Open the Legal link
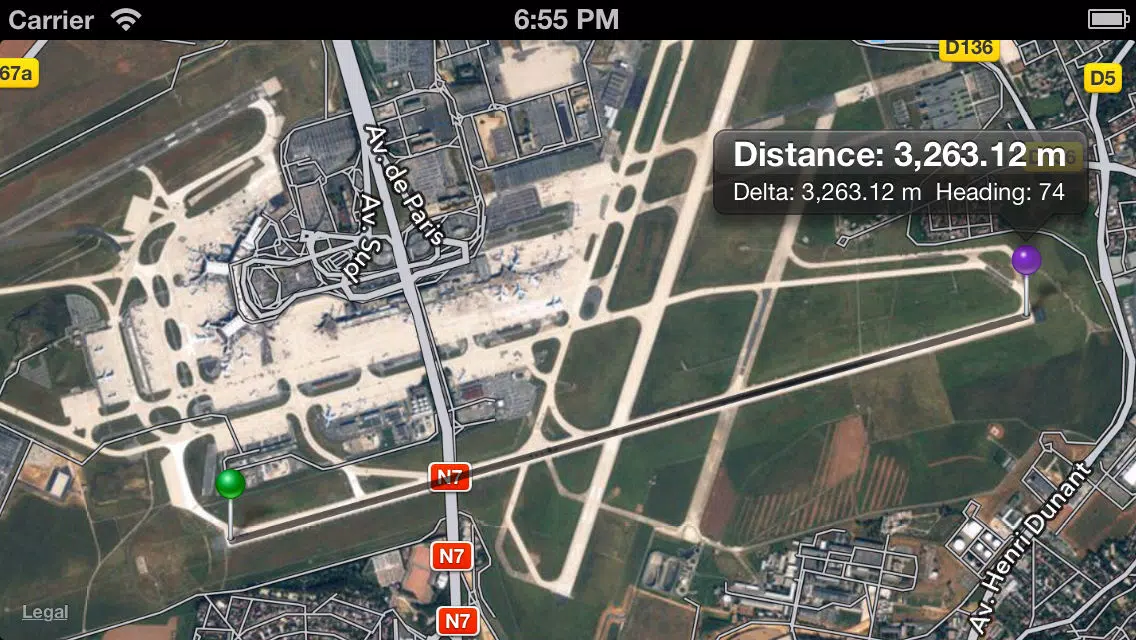Viewport: 1136px width, 640px height. [45, 612]
